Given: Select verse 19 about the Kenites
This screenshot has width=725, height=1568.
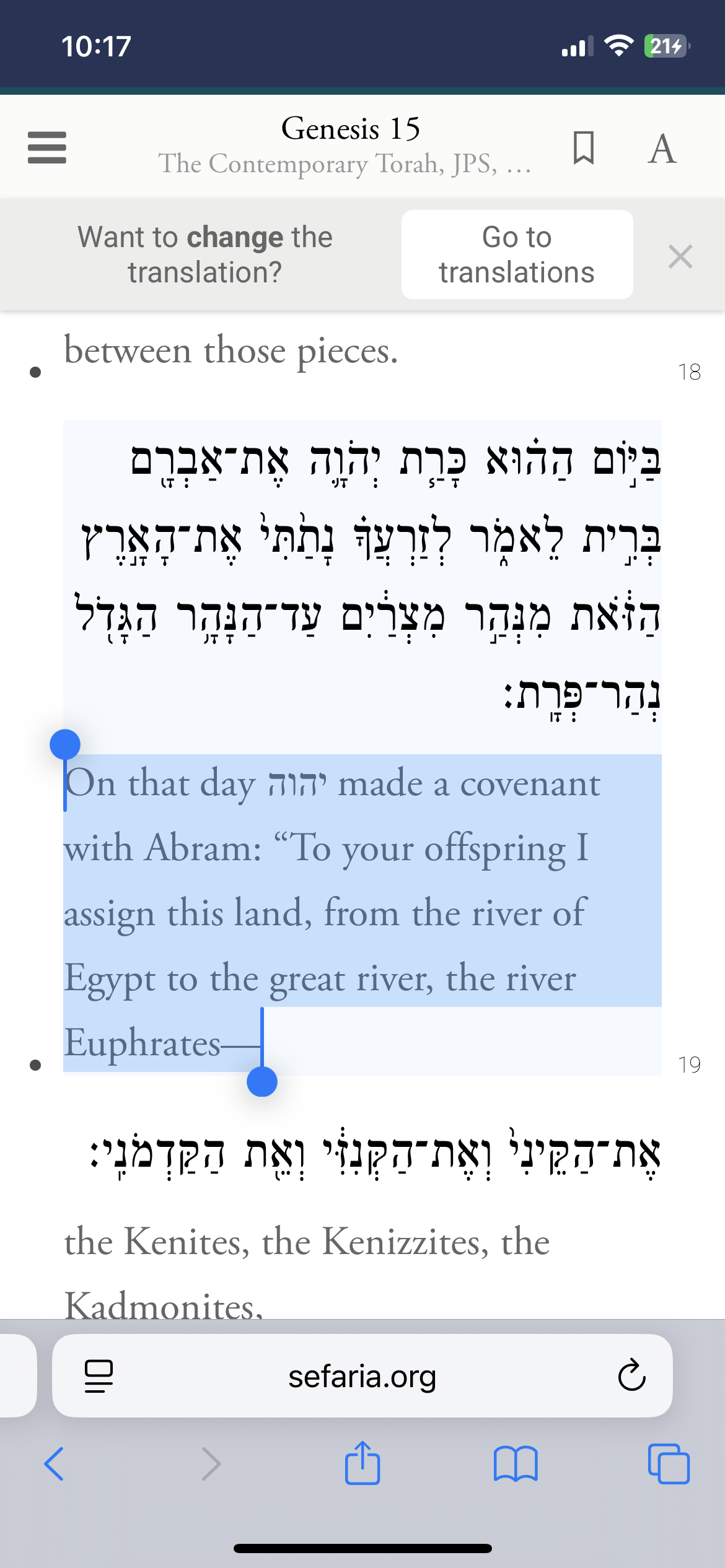Looking at the screenshot, I should [x=307, y=1242].
